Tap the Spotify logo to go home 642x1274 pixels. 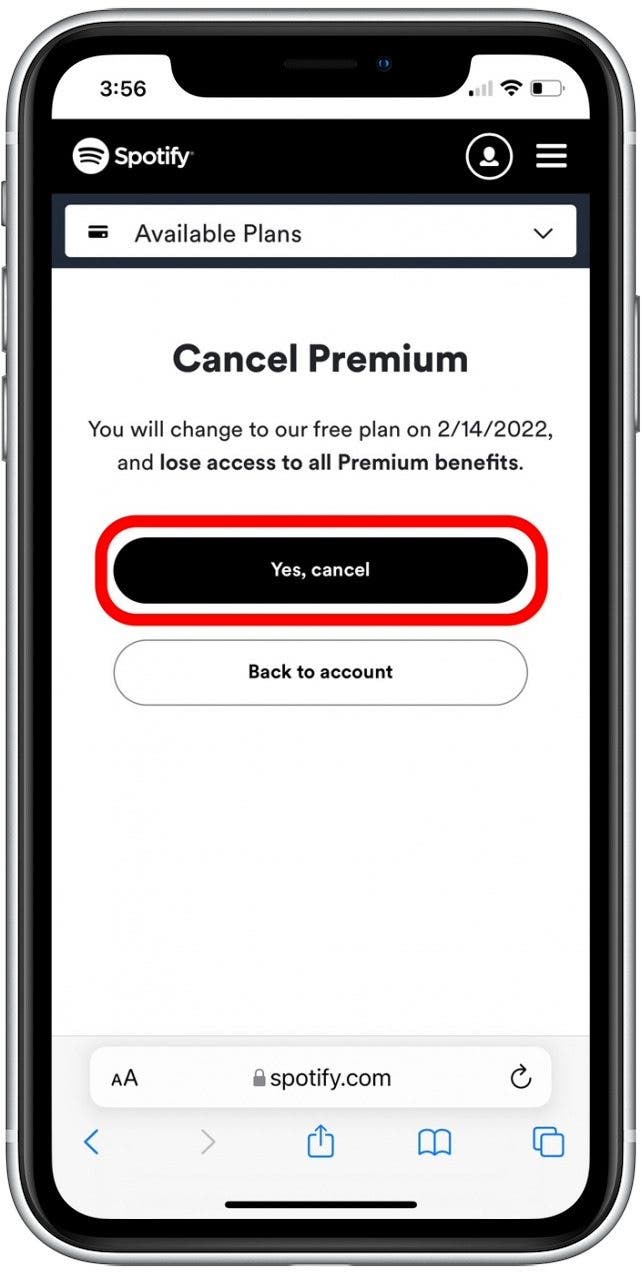(x=133, y=156)
